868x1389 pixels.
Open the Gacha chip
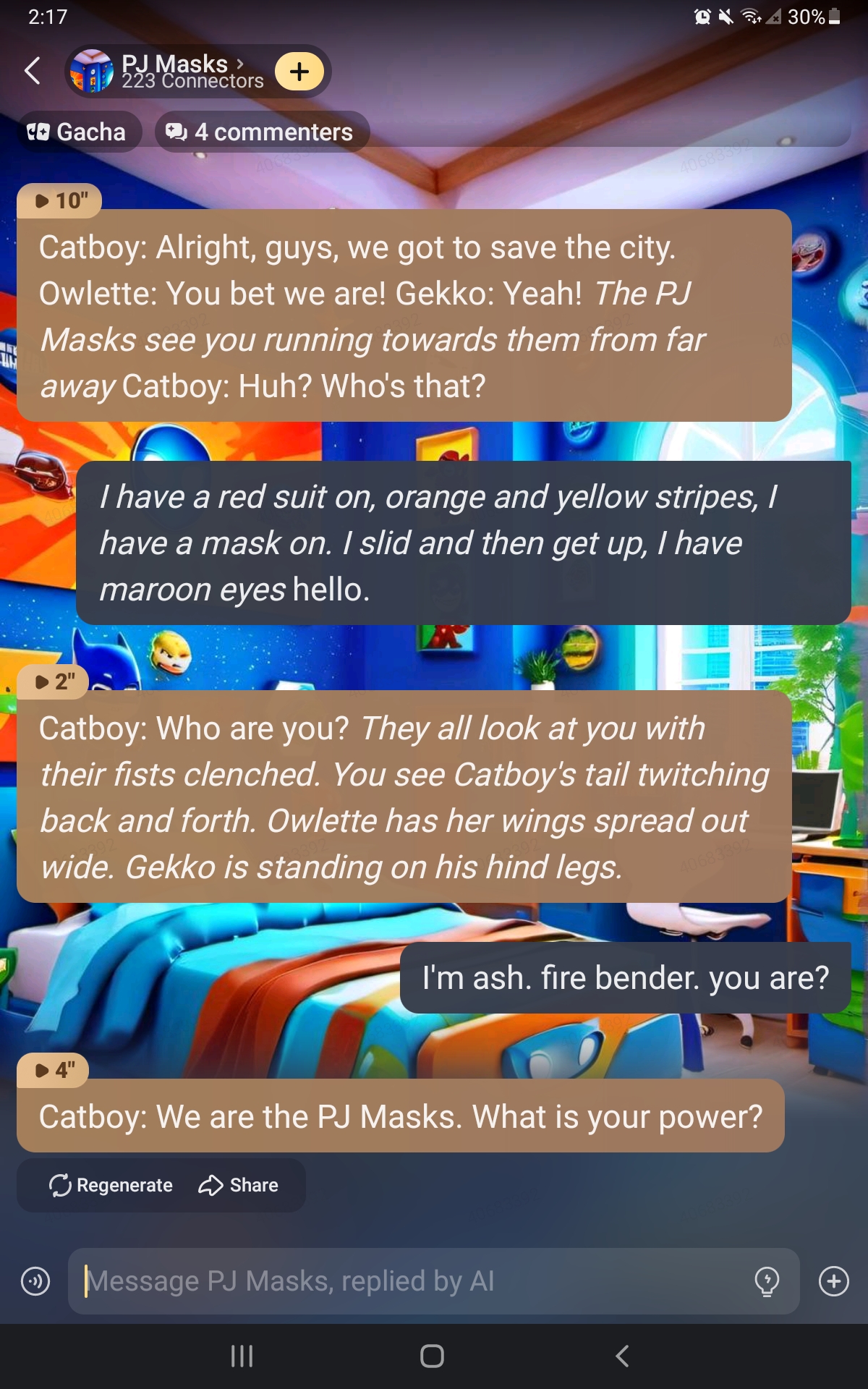[x=78, y=132]
